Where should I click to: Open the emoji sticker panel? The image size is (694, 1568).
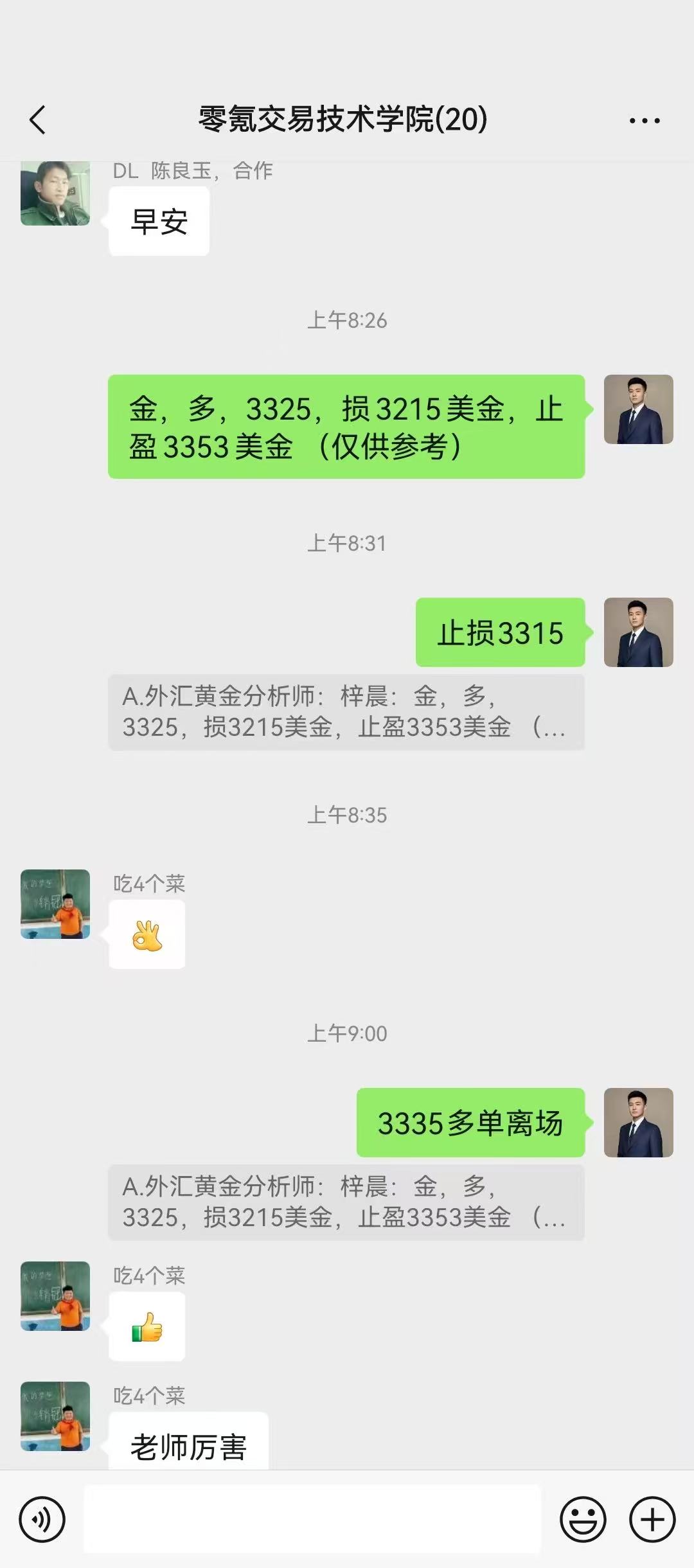pos(583,1520)
